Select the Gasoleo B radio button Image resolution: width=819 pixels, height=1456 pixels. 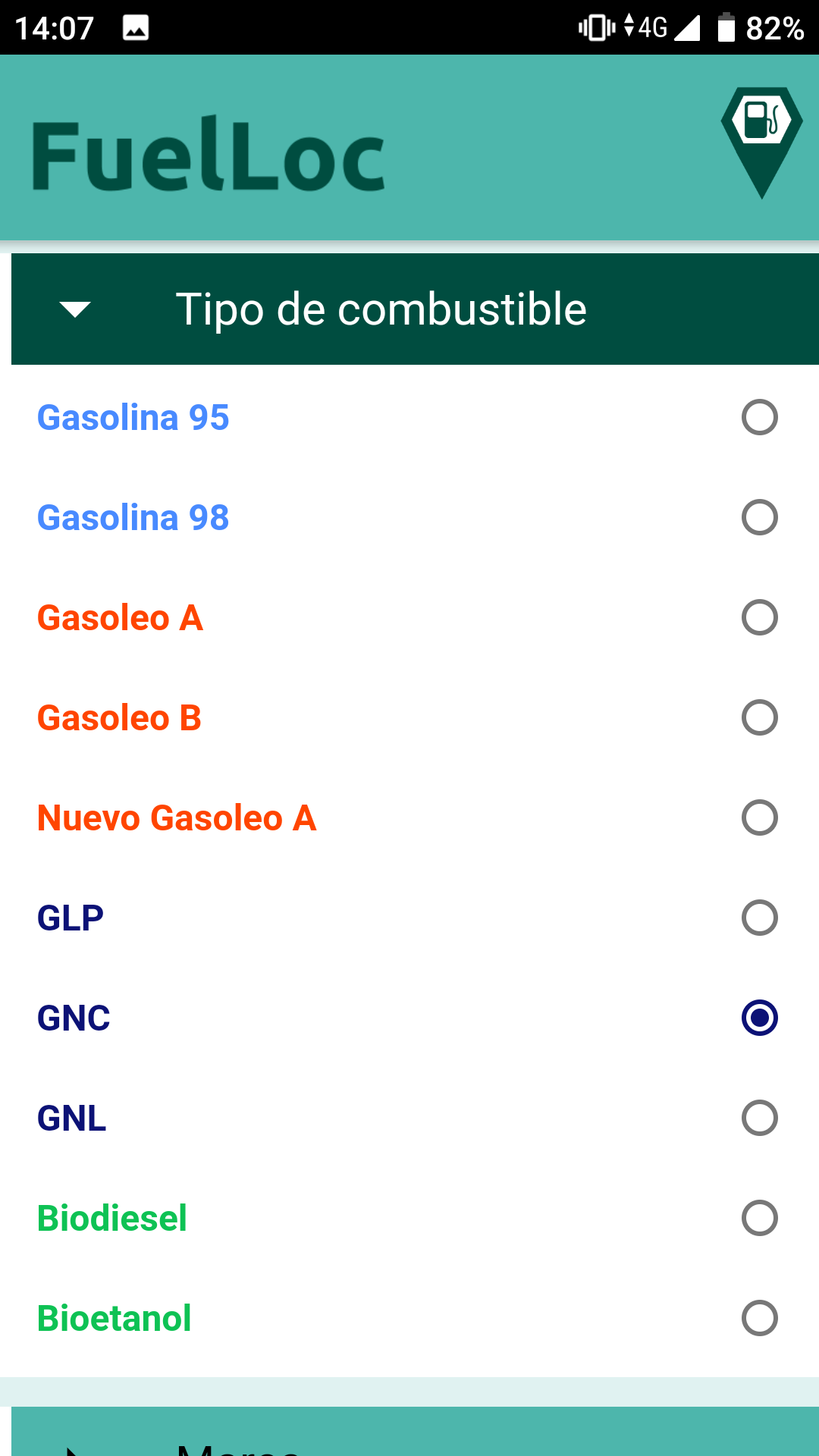(759, 717)
